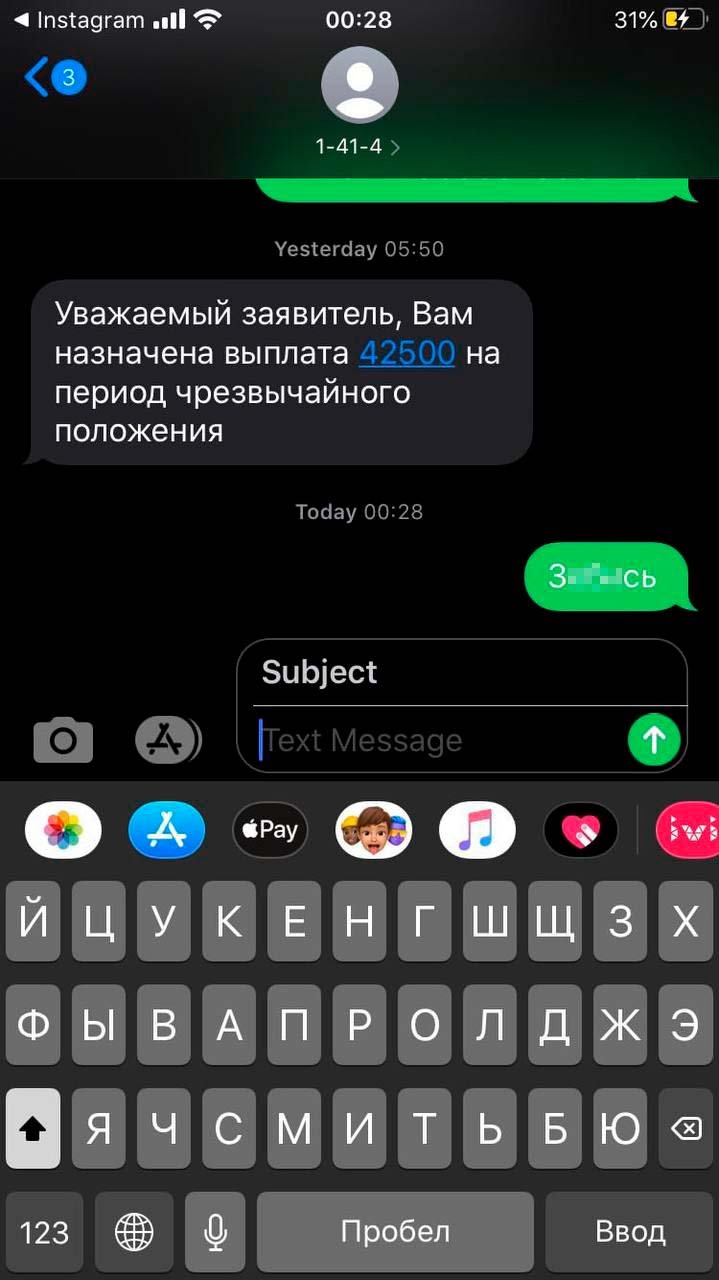Viewport: 719px width, 1280px height.
Task: Open the camera to attach a photo
Action: click(63, 740)
